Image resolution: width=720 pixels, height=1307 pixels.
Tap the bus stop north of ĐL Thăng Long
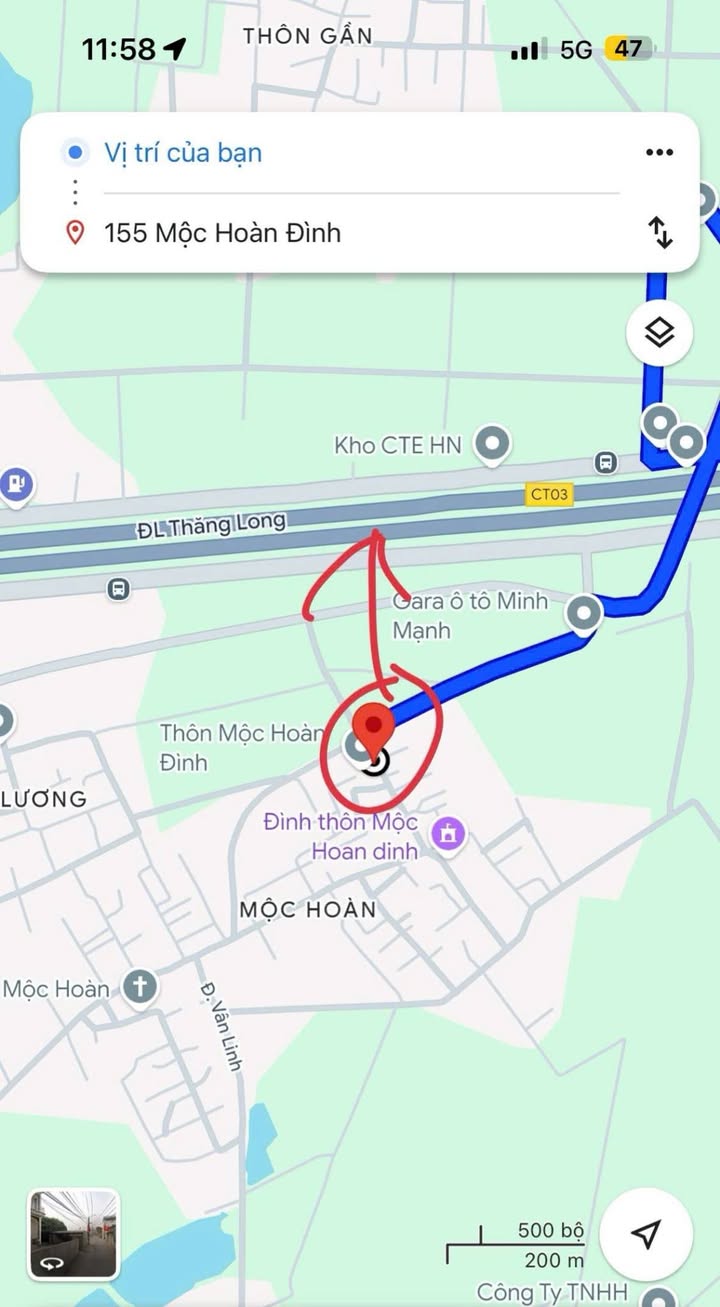coord(605,462)
